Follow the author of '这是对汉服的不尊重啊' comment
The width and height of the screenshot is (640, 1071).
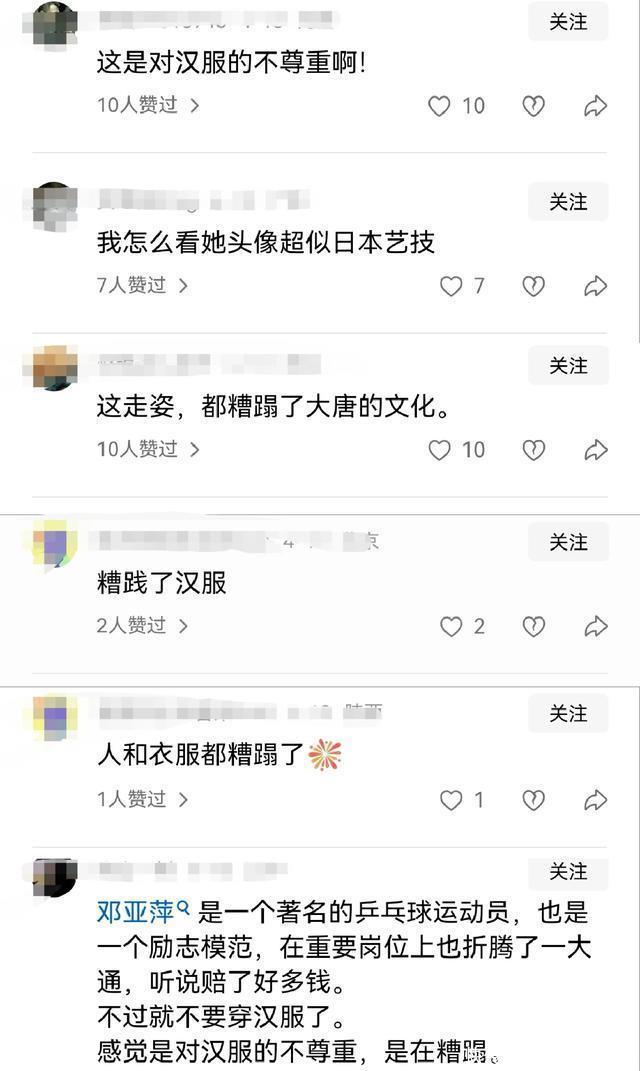click(x=568, y=22)
